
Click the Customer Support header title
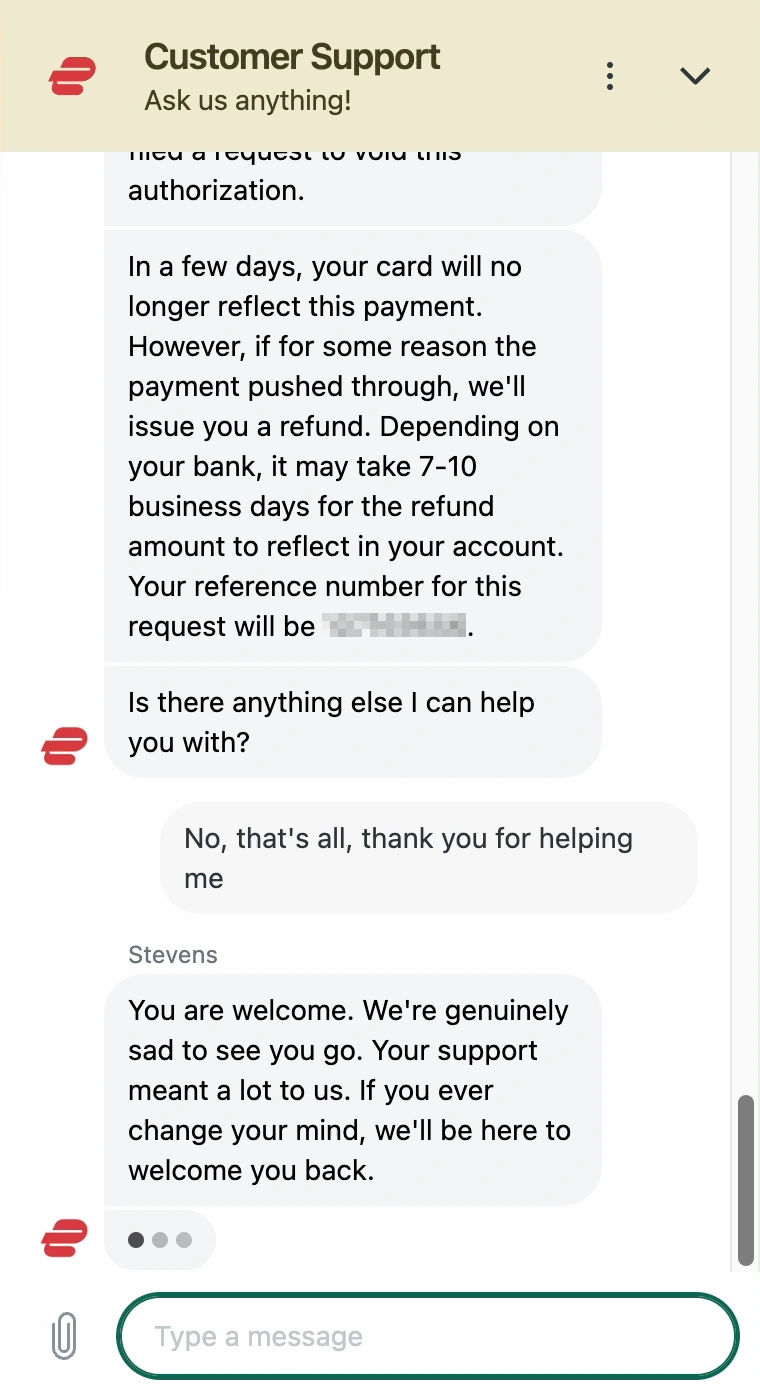tap(292, 57)
